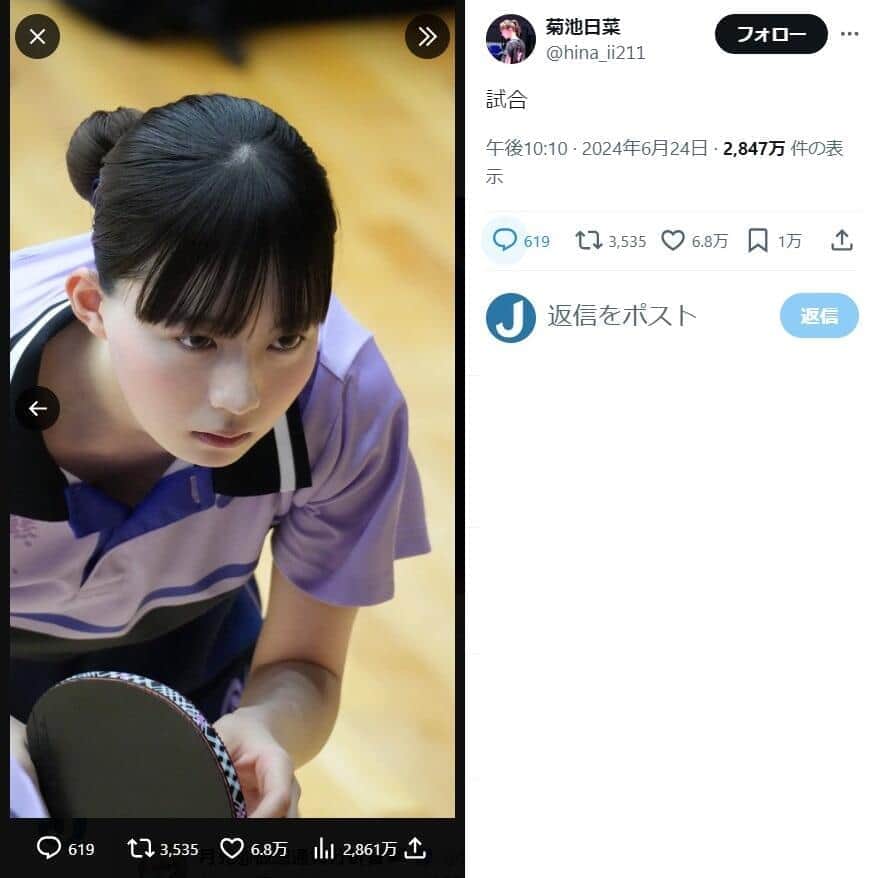Like the post with the 6.8万 heart in side panel
Image resolution: width=876 pixels, height=878 pixels.
pos(673,240)
